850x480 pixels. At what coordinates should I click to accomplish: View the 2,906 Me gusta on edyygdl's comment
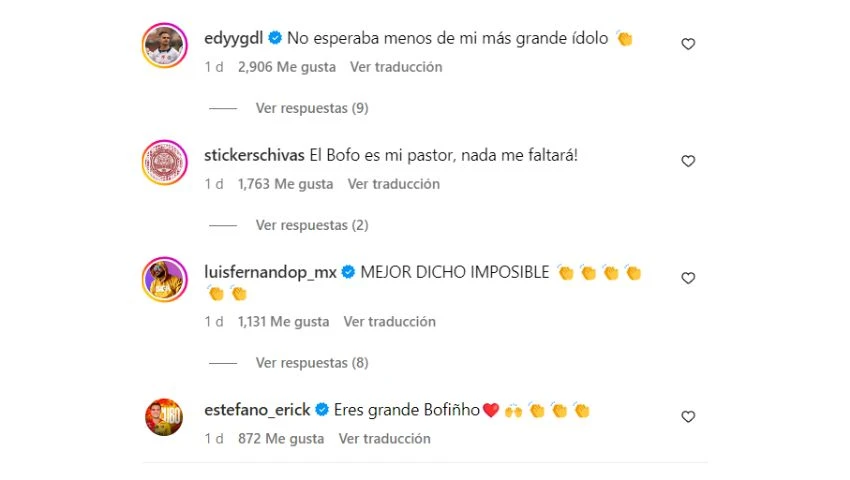click(x=285, y=67)
